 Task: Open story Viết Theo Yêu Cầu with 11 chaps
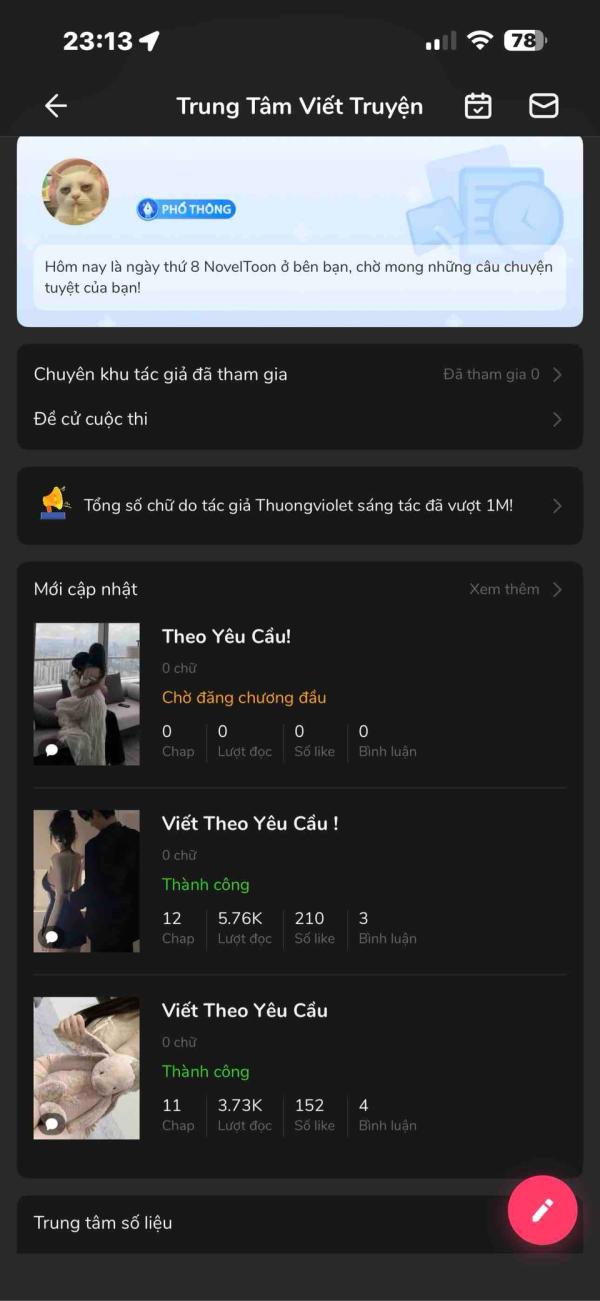(244, 1011)
